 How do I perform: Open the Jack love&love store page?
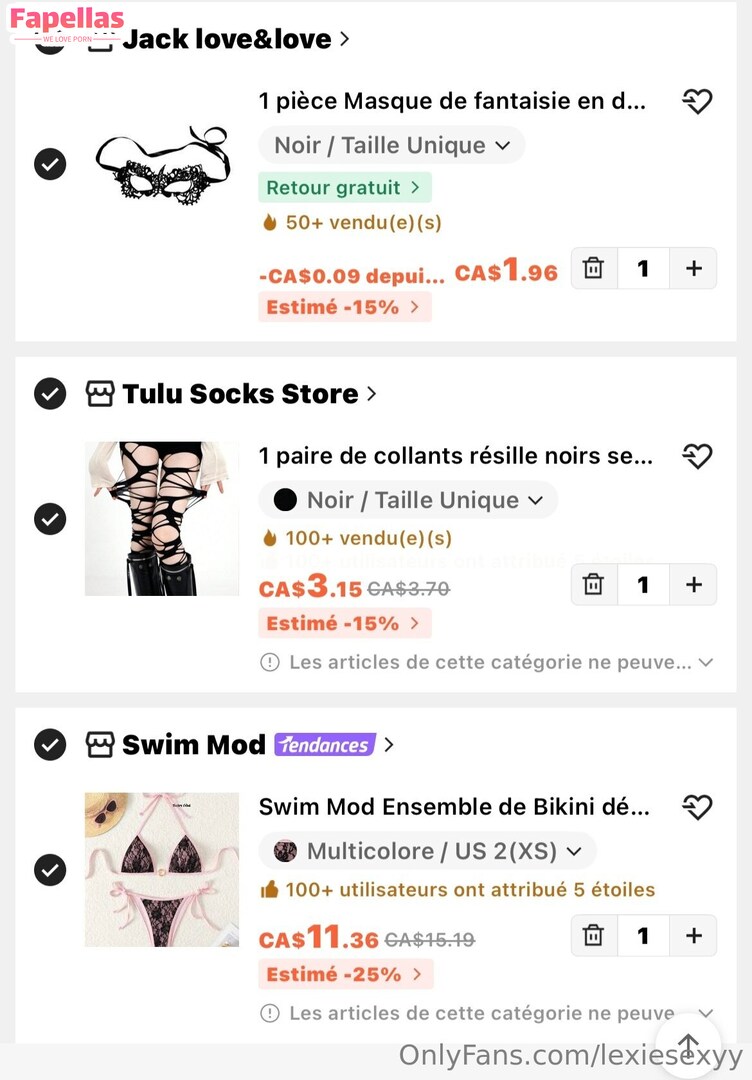[x=236, y=40]
